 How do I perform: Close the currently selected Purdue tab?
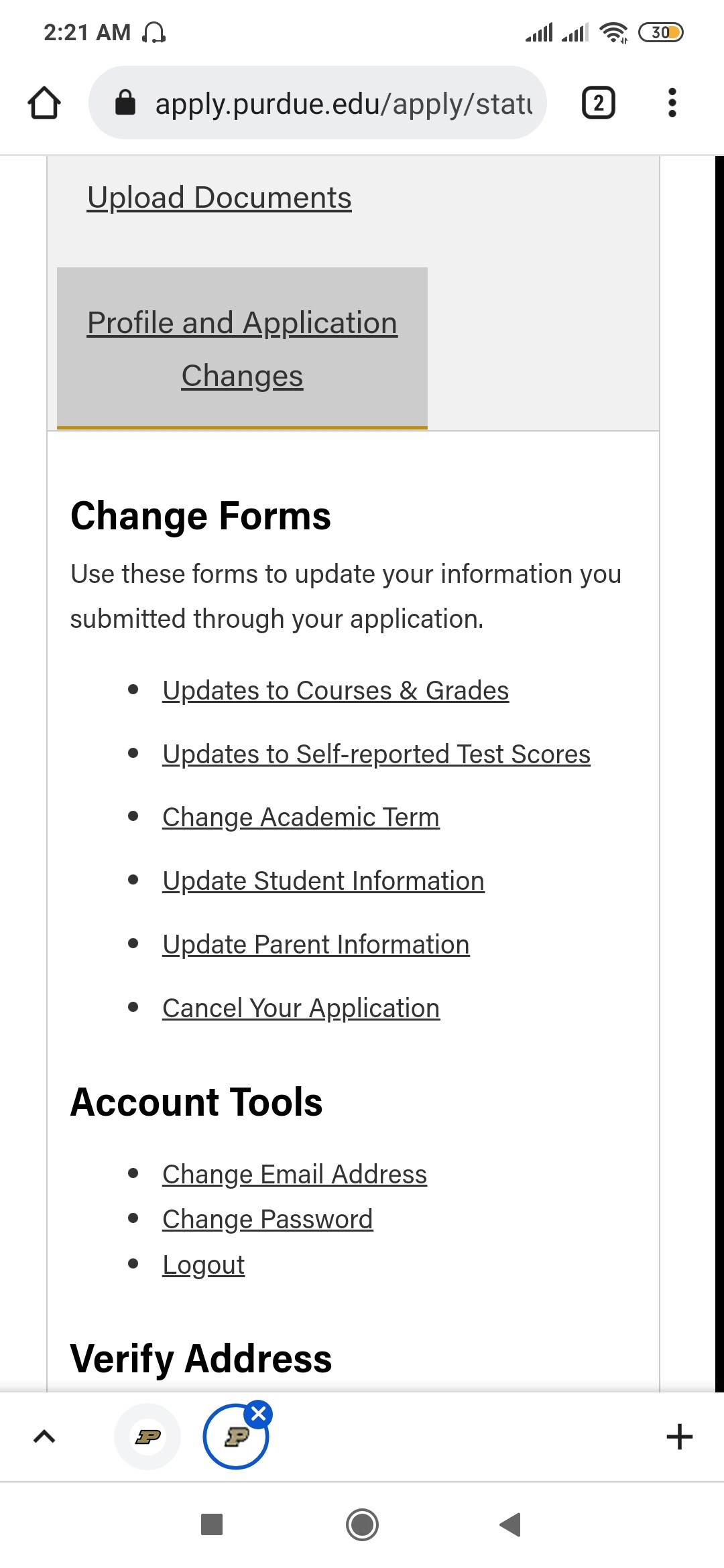pos(259,1414)
